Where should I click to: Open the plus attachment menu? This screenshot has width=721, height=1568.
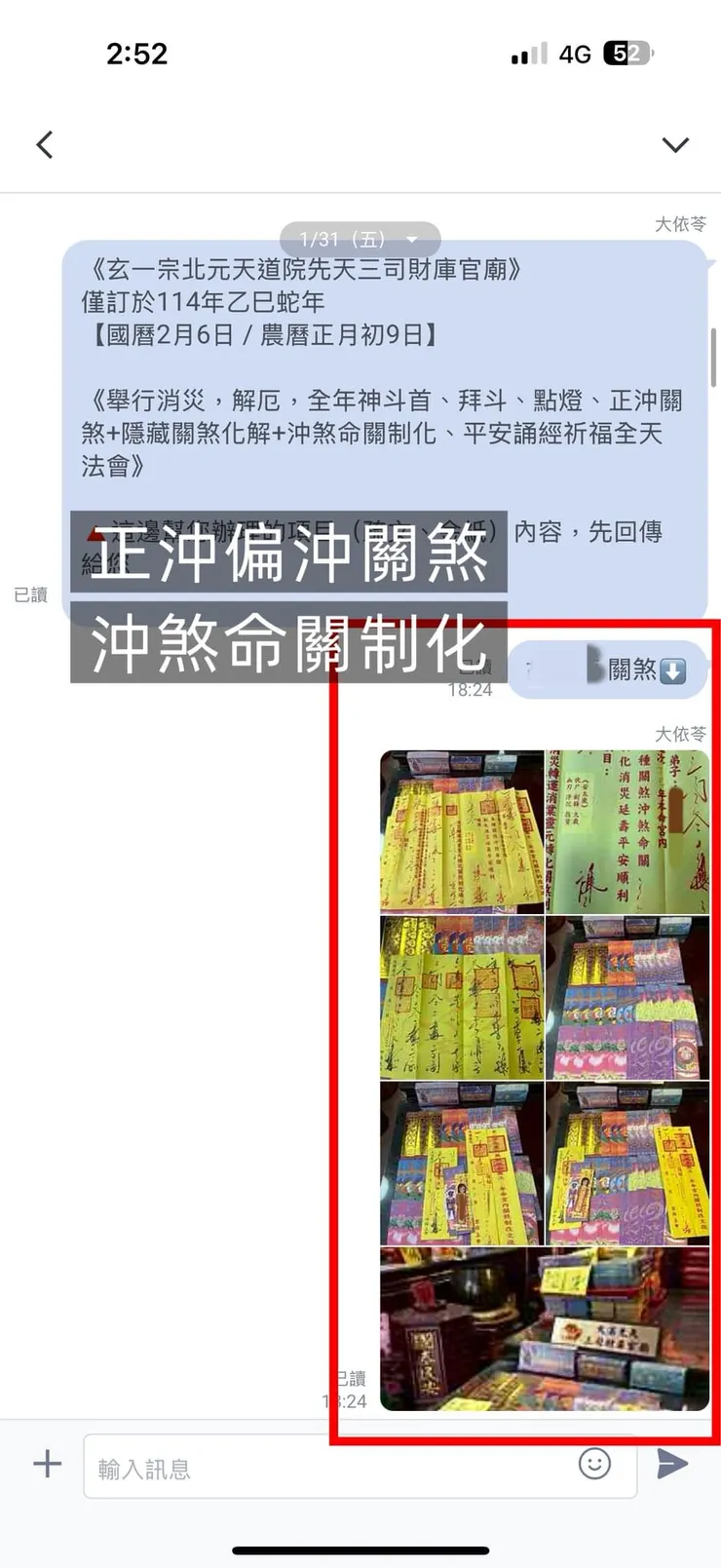[47, 1464]
